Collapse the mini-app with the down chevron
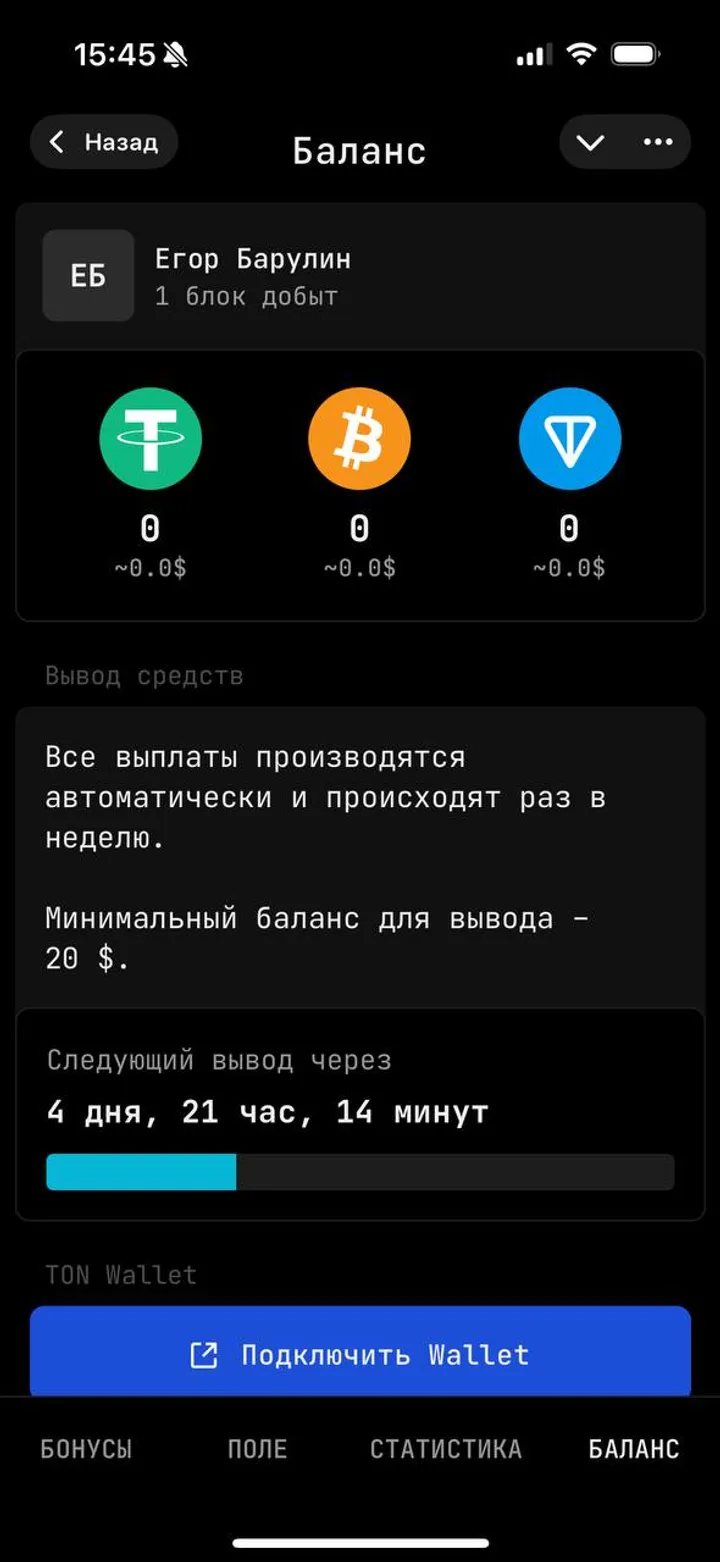The image size is (720, 1562). click(x=589, y=143)
